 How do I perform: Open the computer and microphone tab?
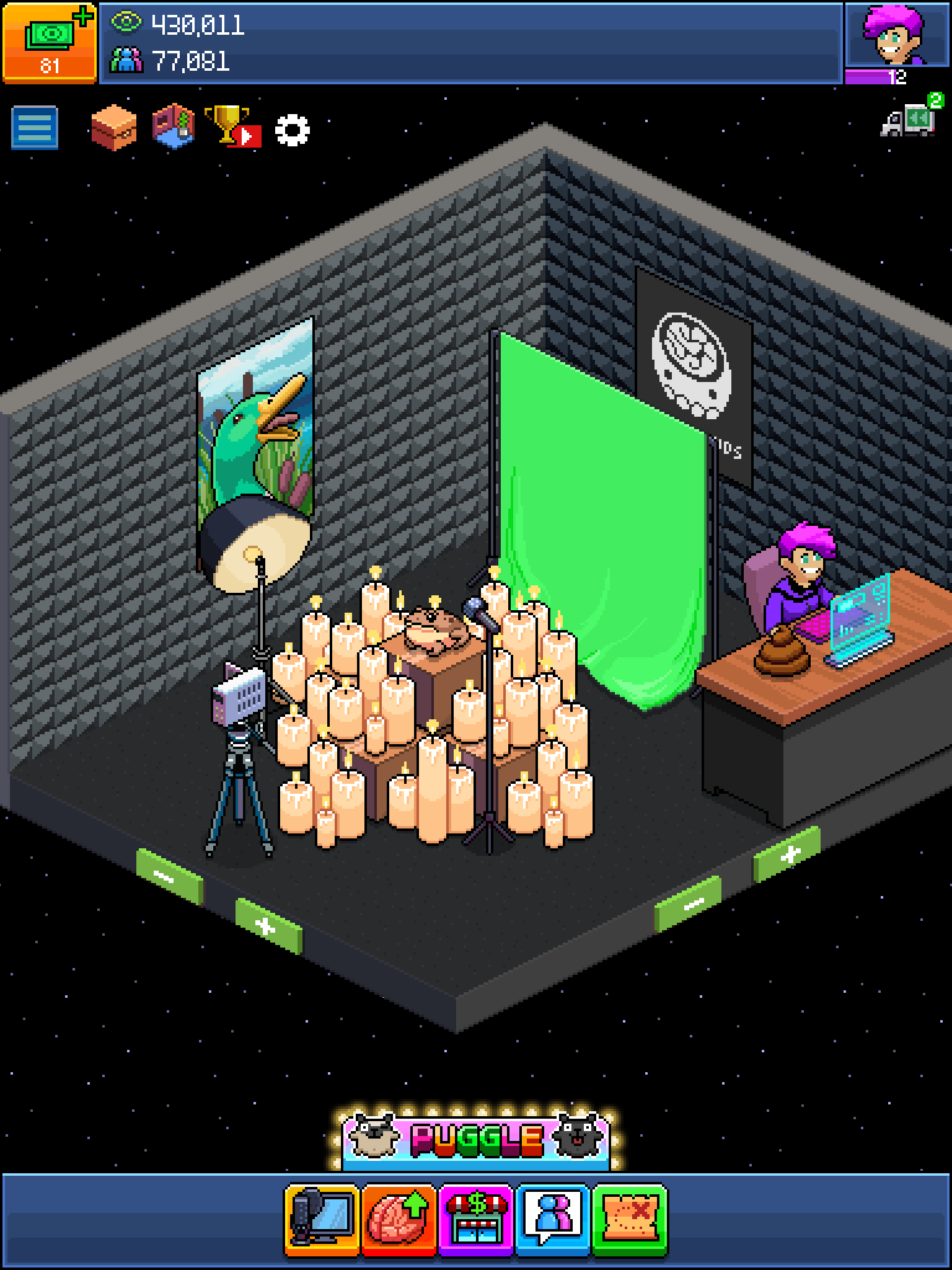[x=322, y=1219]
